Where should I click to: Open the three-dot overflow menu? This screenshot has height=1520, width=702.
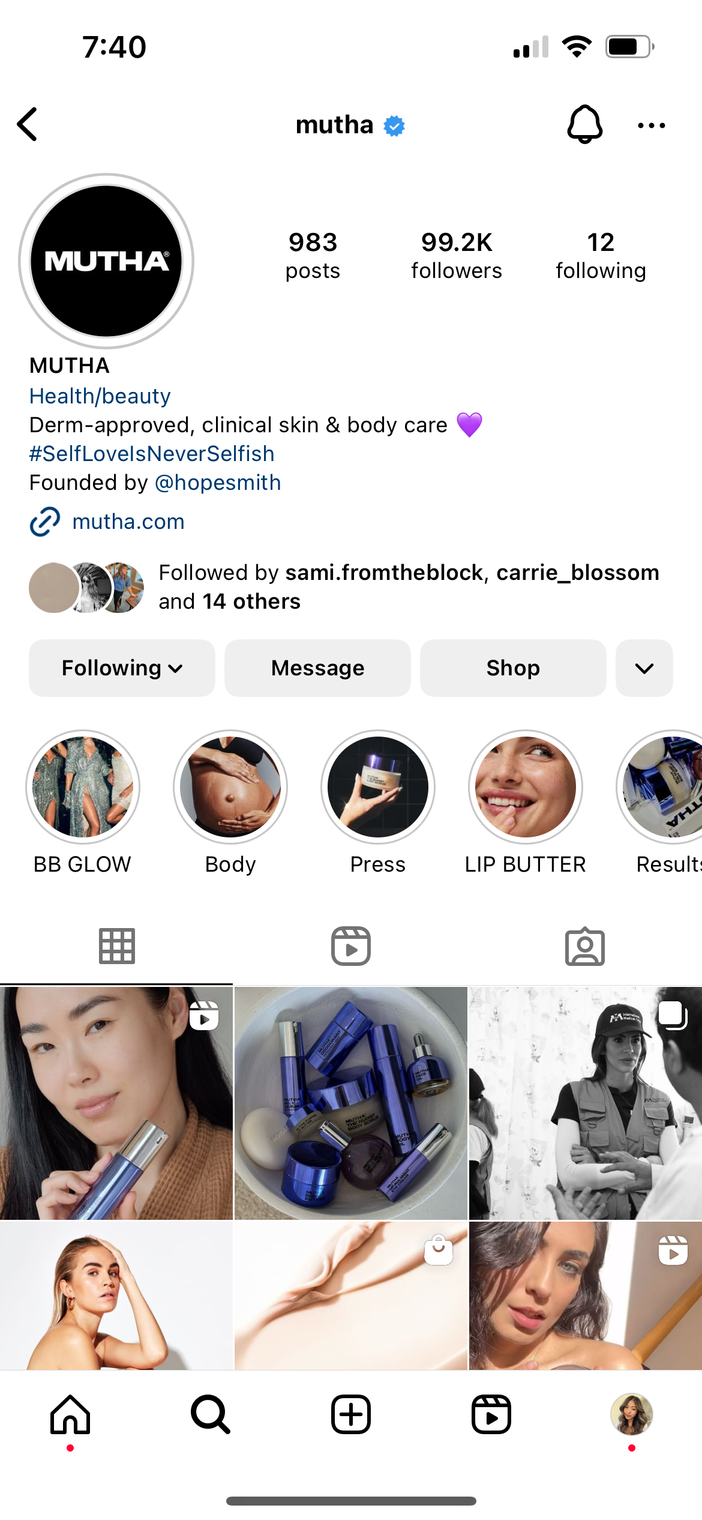tap(651, 125)
